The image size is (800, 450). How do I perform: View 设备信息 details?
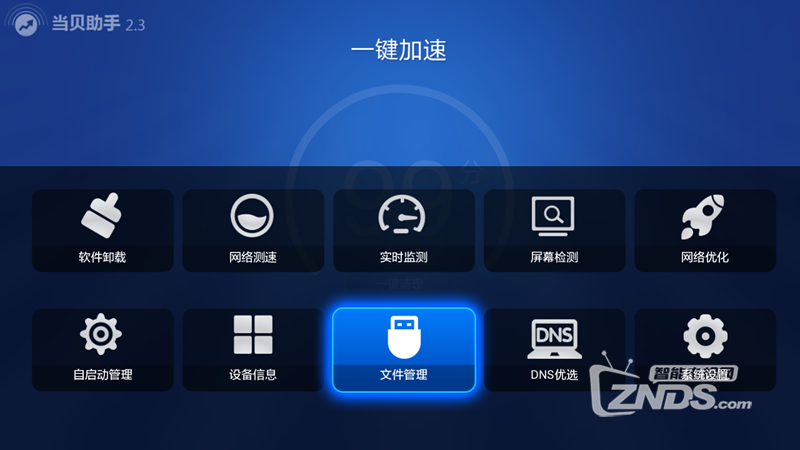253,349
